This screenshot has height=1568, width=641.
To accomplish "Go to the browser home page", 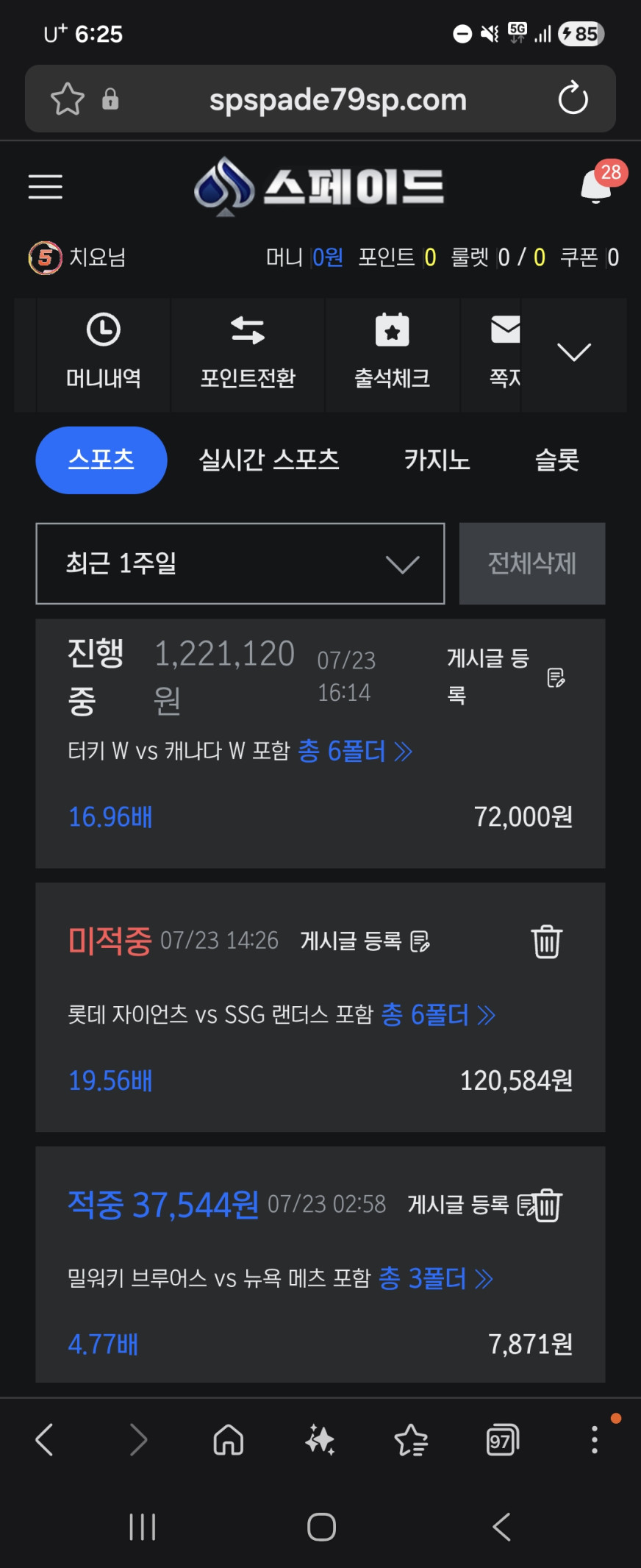I will coord(229,1440).
